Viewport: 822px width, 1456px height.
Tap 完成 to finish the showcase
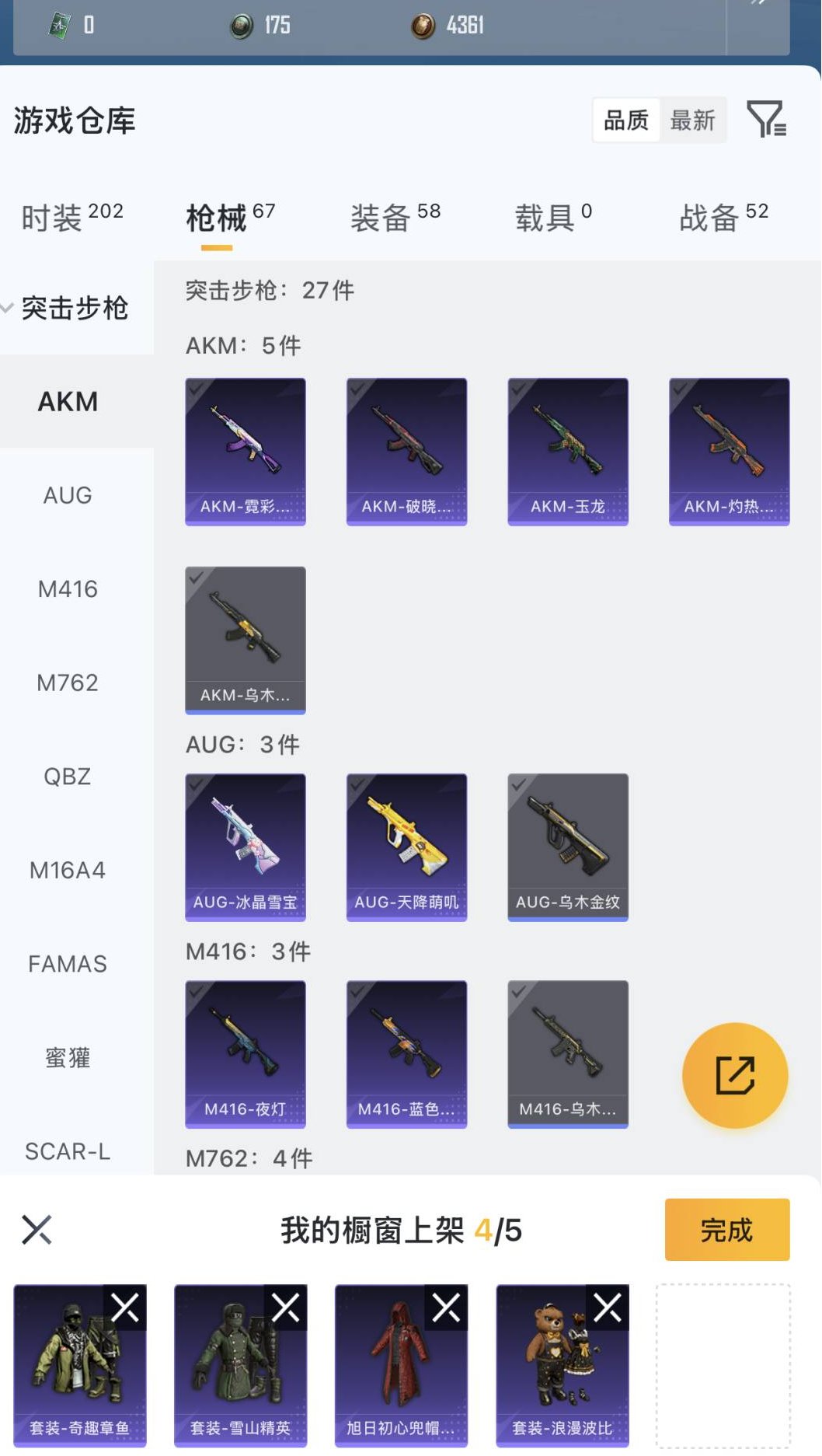pyautogui.click(x=727, y=1230)
